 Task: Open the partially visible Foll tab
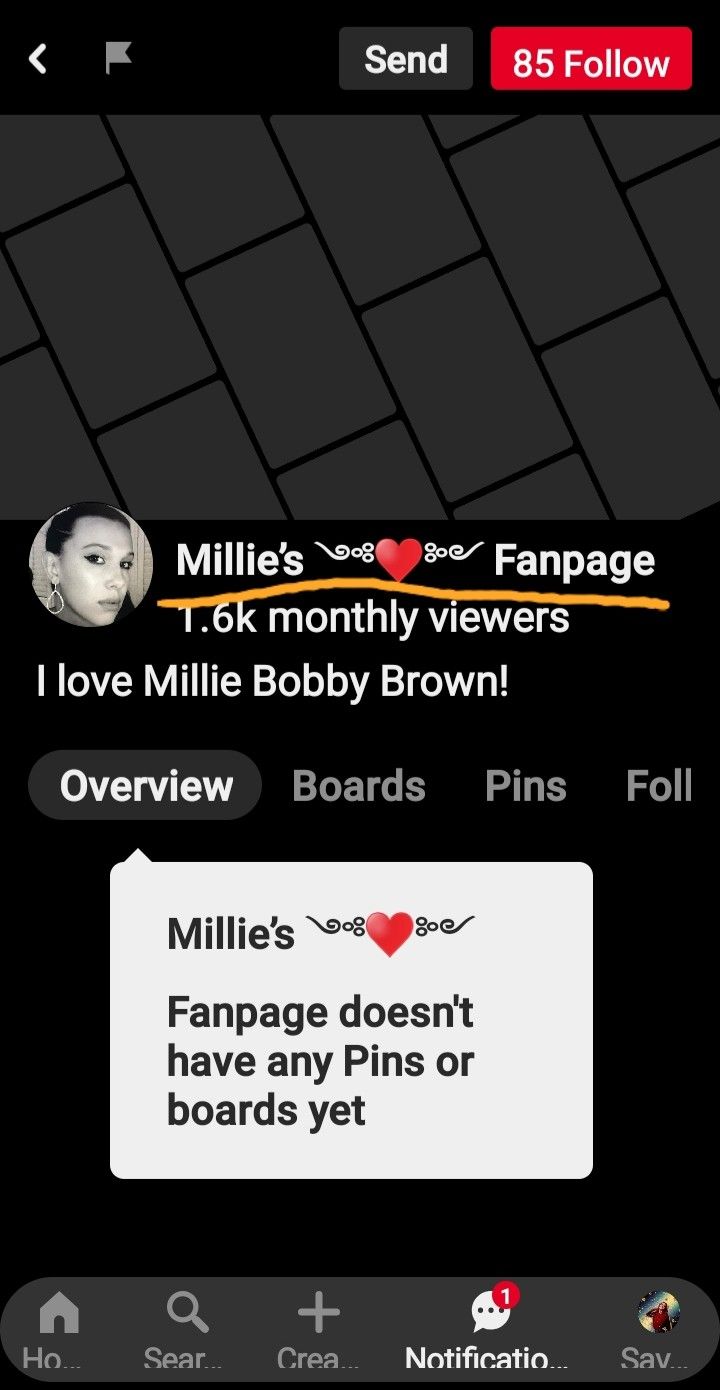pyautogui.click(x=658, y=786)
